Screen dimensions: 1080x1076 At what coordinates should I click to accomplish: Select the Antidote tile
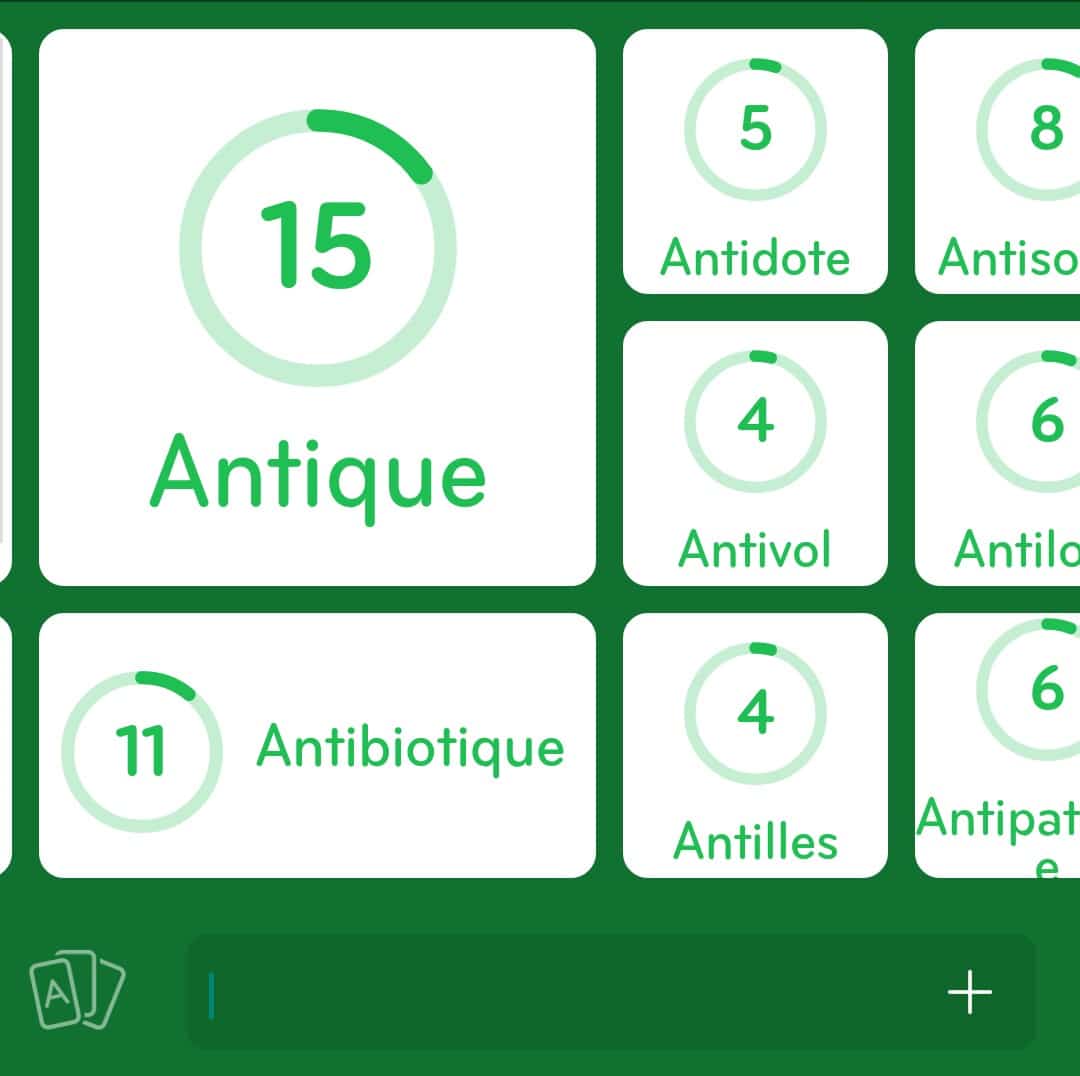point(755,162)
